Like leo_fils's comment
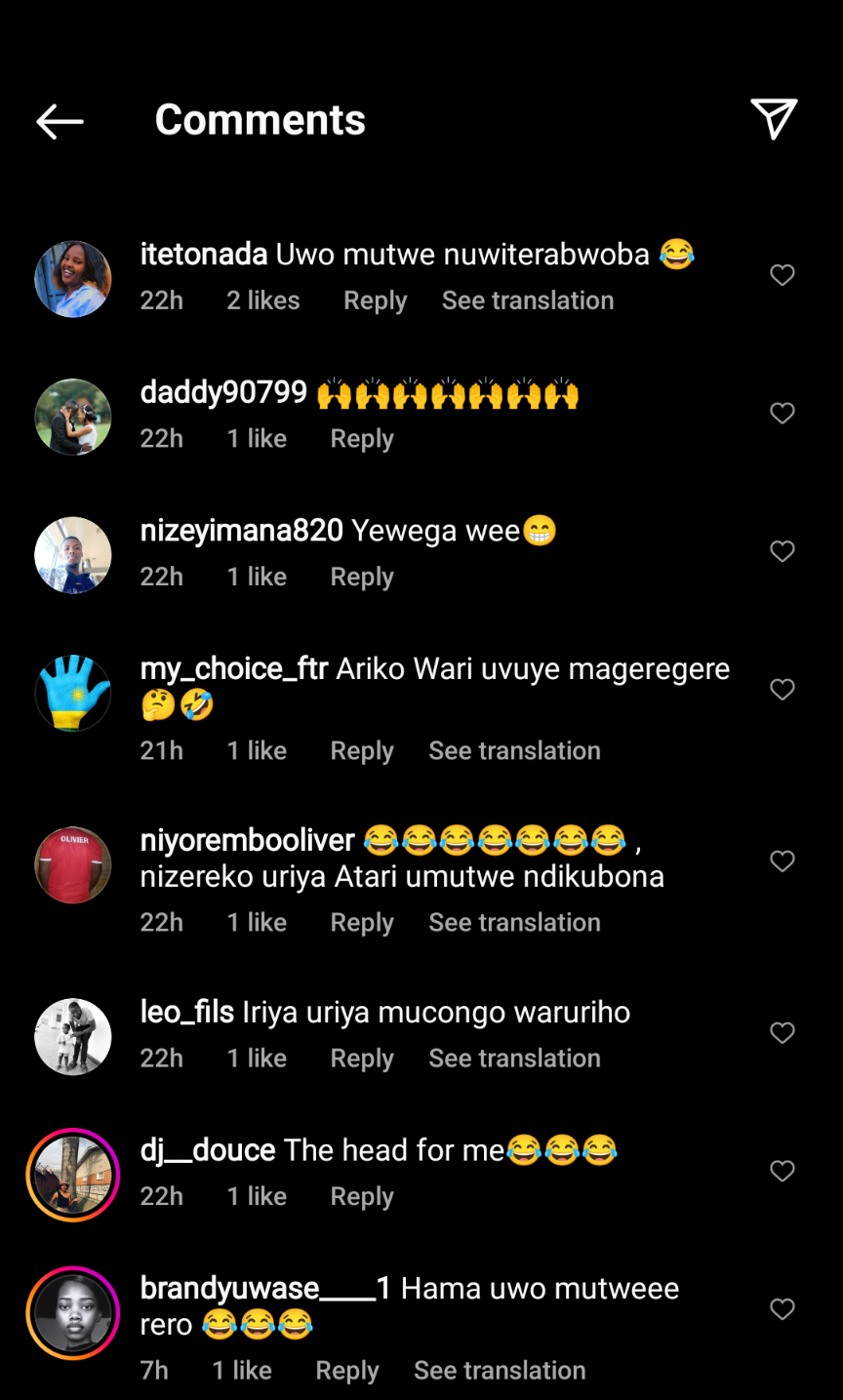Screen dimensions: 843x1400 point(783,1033)
